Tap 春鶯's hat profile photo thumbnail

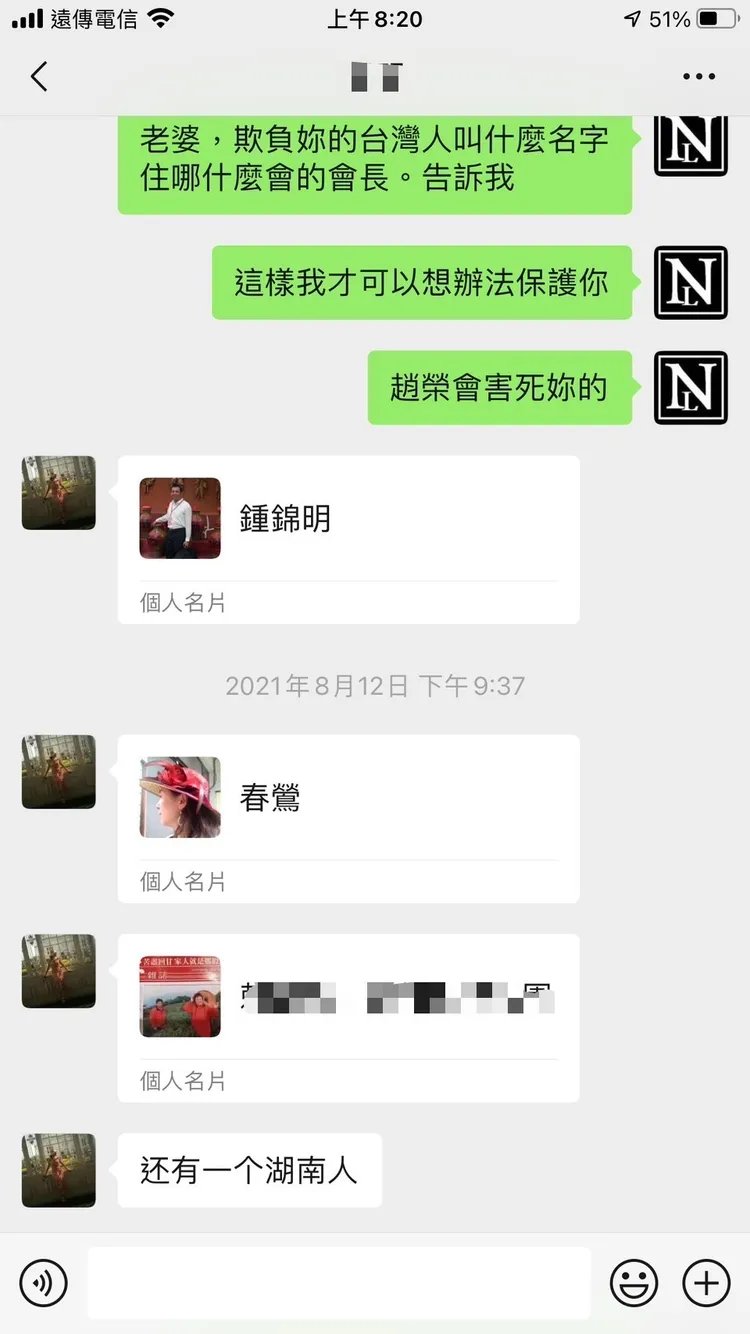click(x=180, y=797)
